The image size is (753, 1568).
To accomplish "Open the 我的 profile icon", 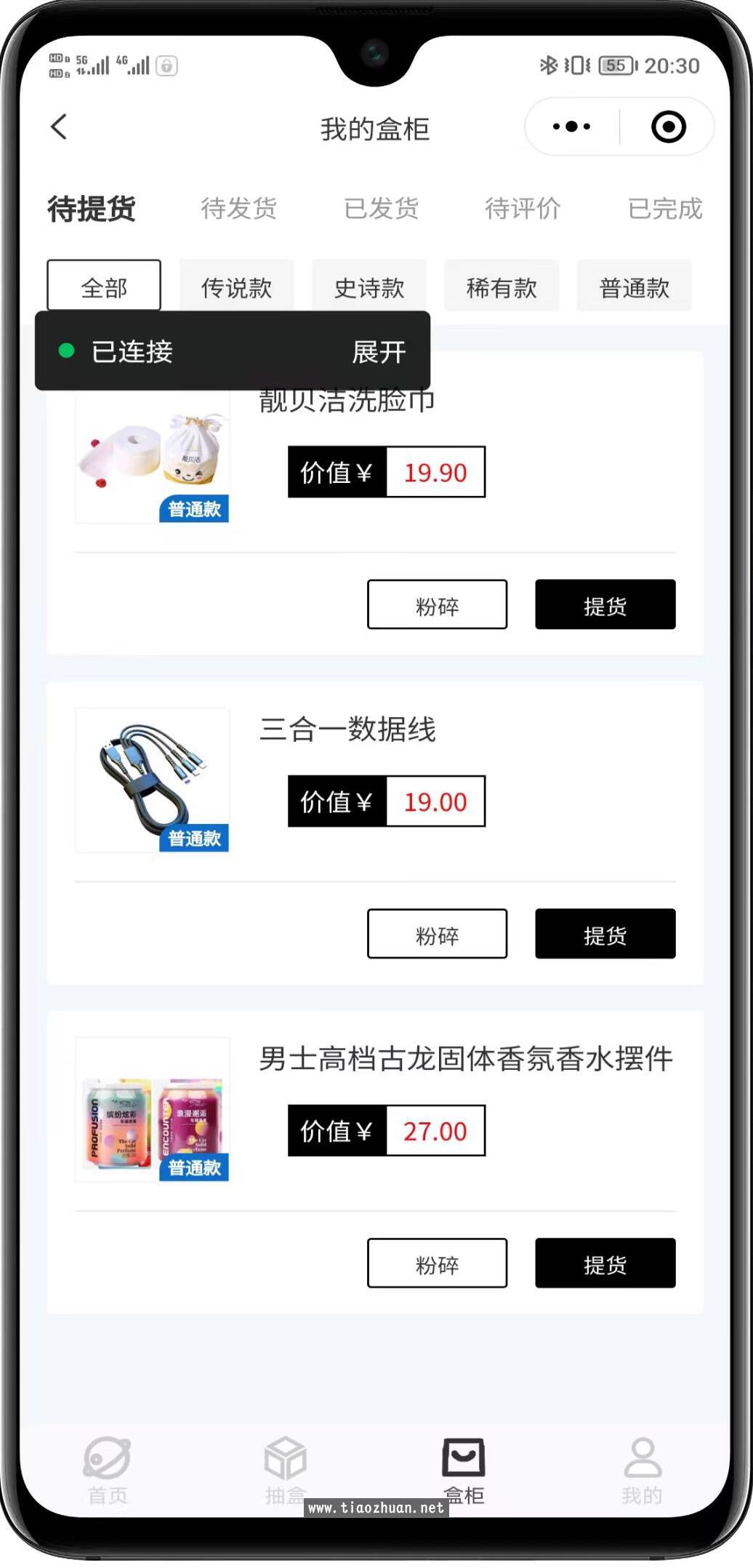I will coord(643,1465).
